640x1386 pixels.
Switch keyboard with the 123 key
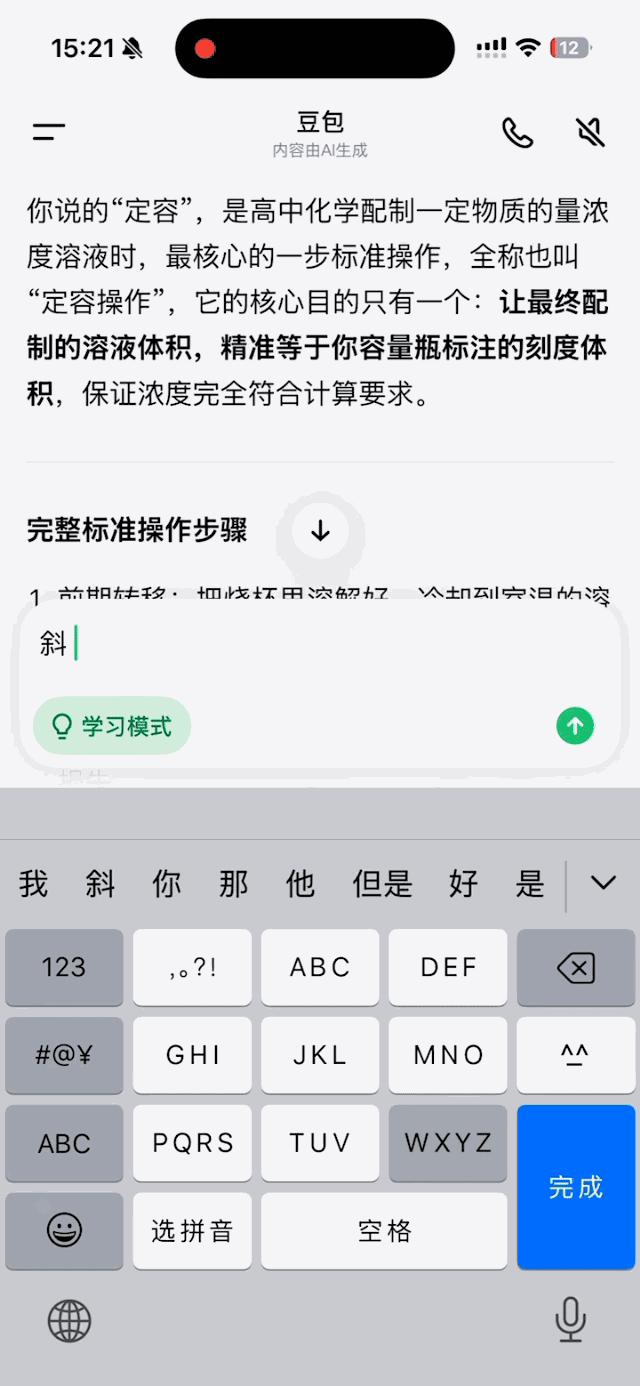[x=64, y=967]
